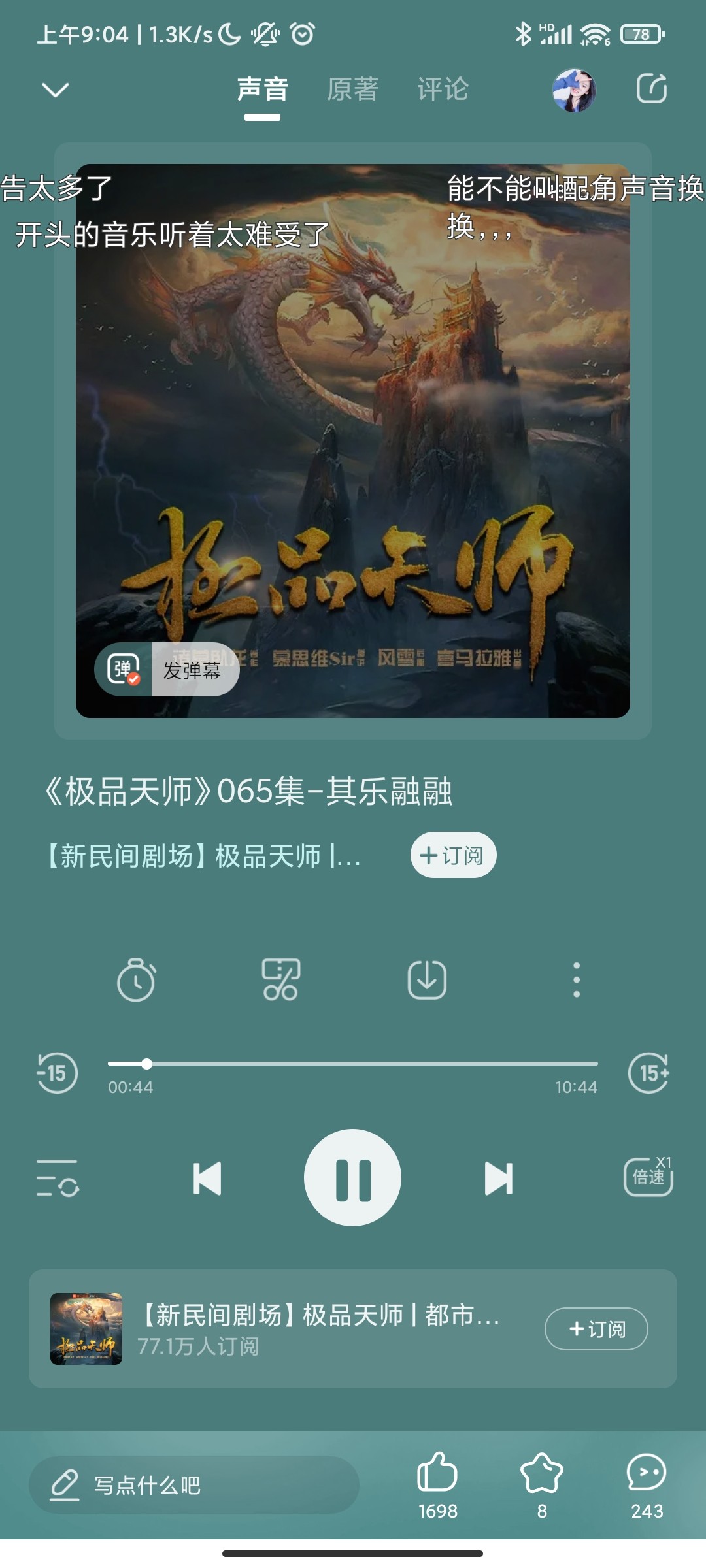
Task: Toggle the danmaku display icon
Action: point(124,669)
